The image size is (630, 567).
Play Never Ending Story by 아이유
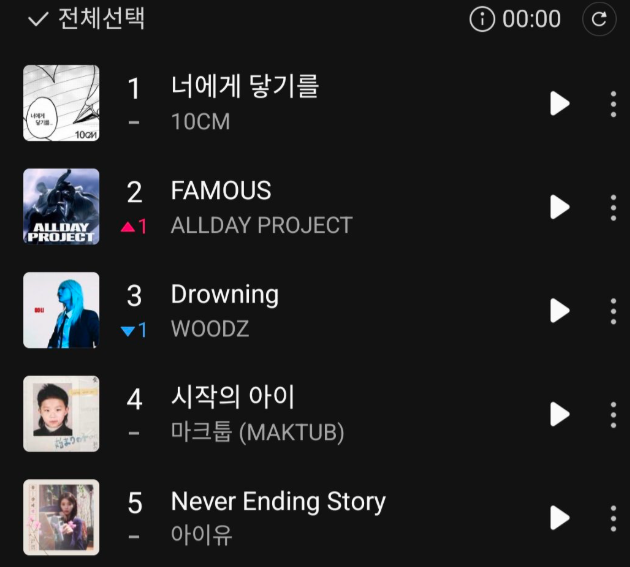point(559,518)
